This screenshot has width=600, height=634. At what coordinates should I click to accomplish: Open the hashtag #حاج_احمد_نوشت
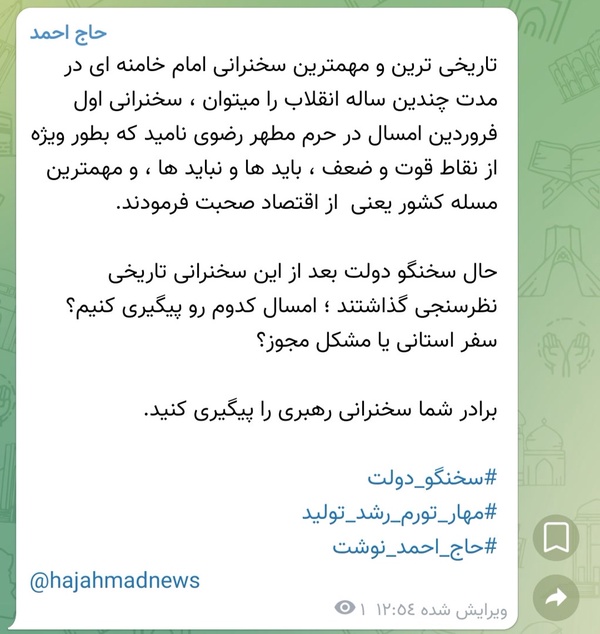[414, 547]
